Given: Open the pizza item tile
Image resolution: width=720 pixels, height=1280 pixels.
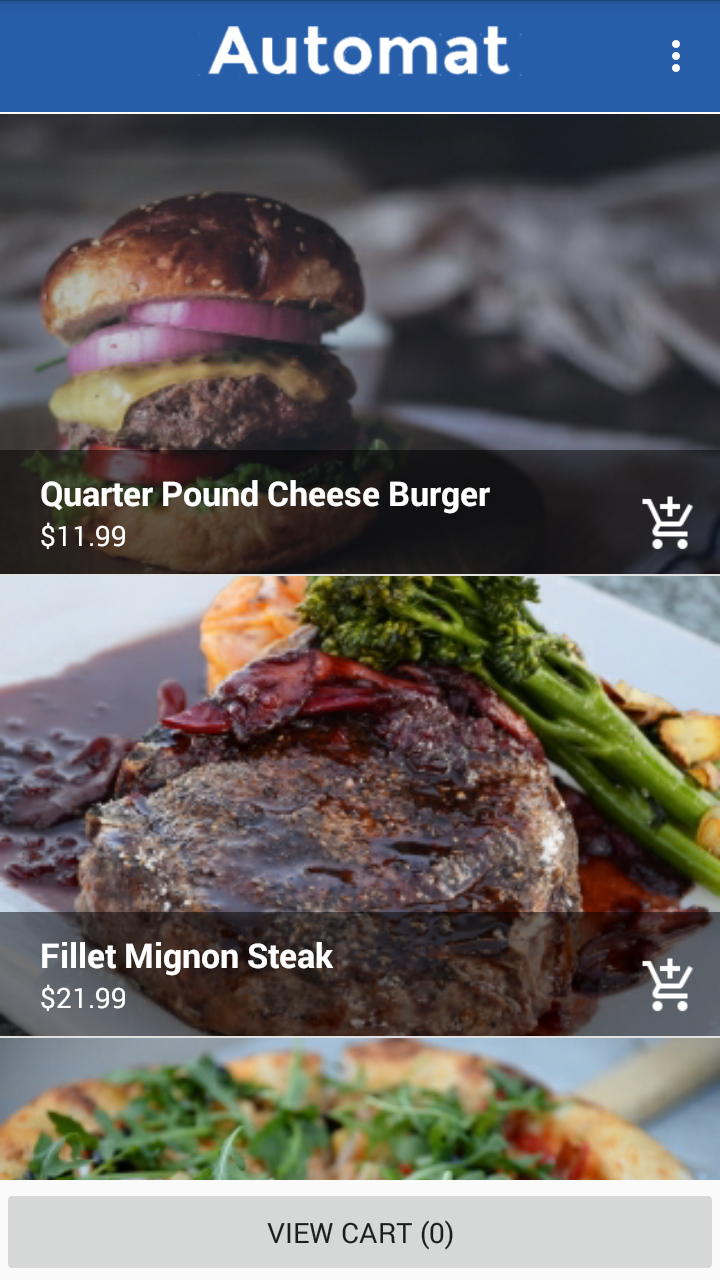Looking at the screenshot, I should pos(360,1110).
